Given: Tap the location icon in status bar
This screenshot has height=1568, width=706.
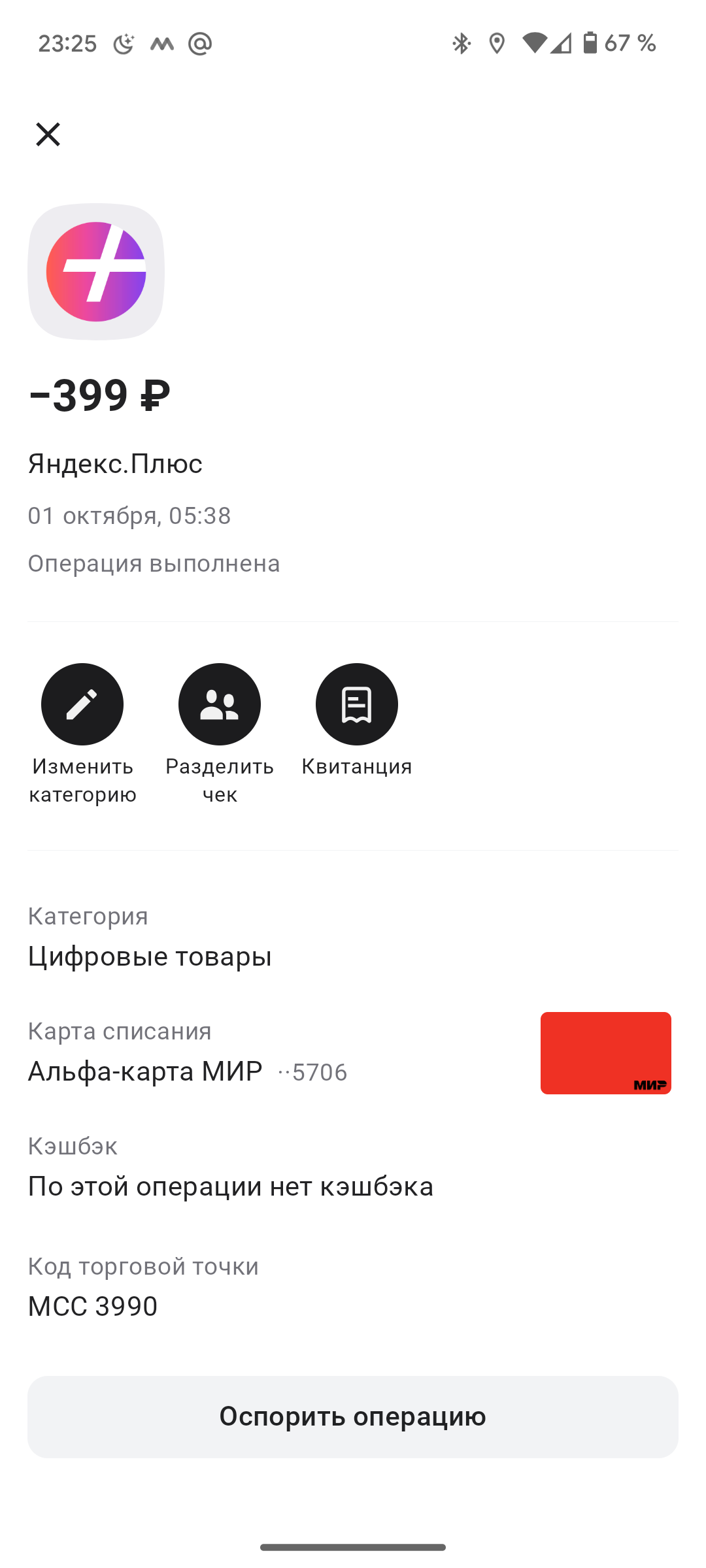Looking at the screenshot, I should [x=497, y=42].
